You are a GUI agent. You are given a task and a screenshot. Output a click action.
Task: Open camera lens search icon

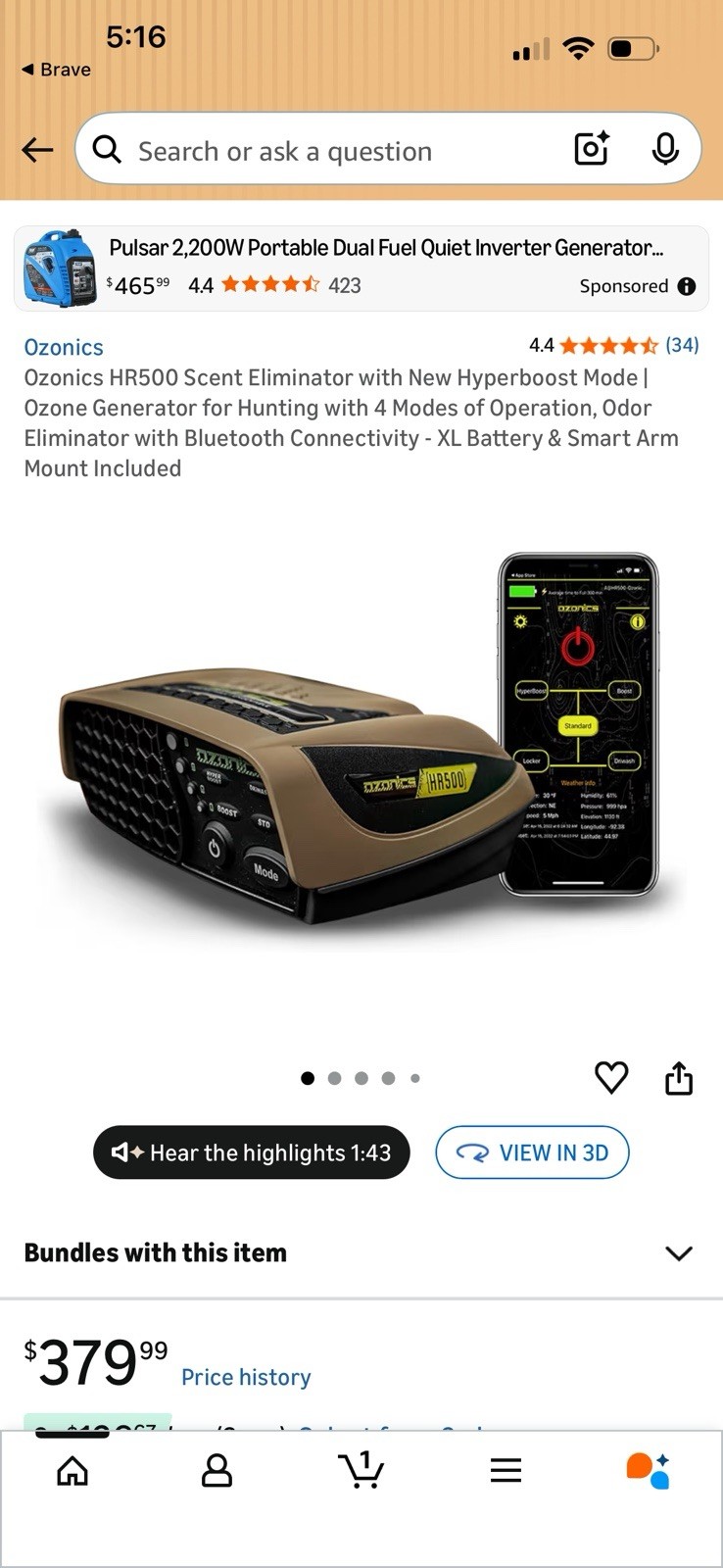coord(591,149)
